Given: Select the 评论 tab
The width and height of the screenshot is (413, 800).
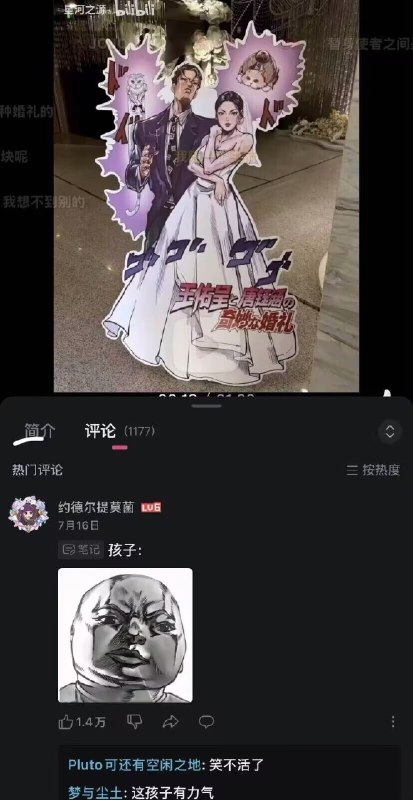Looking at the screenshot, I should pos(101,431).
